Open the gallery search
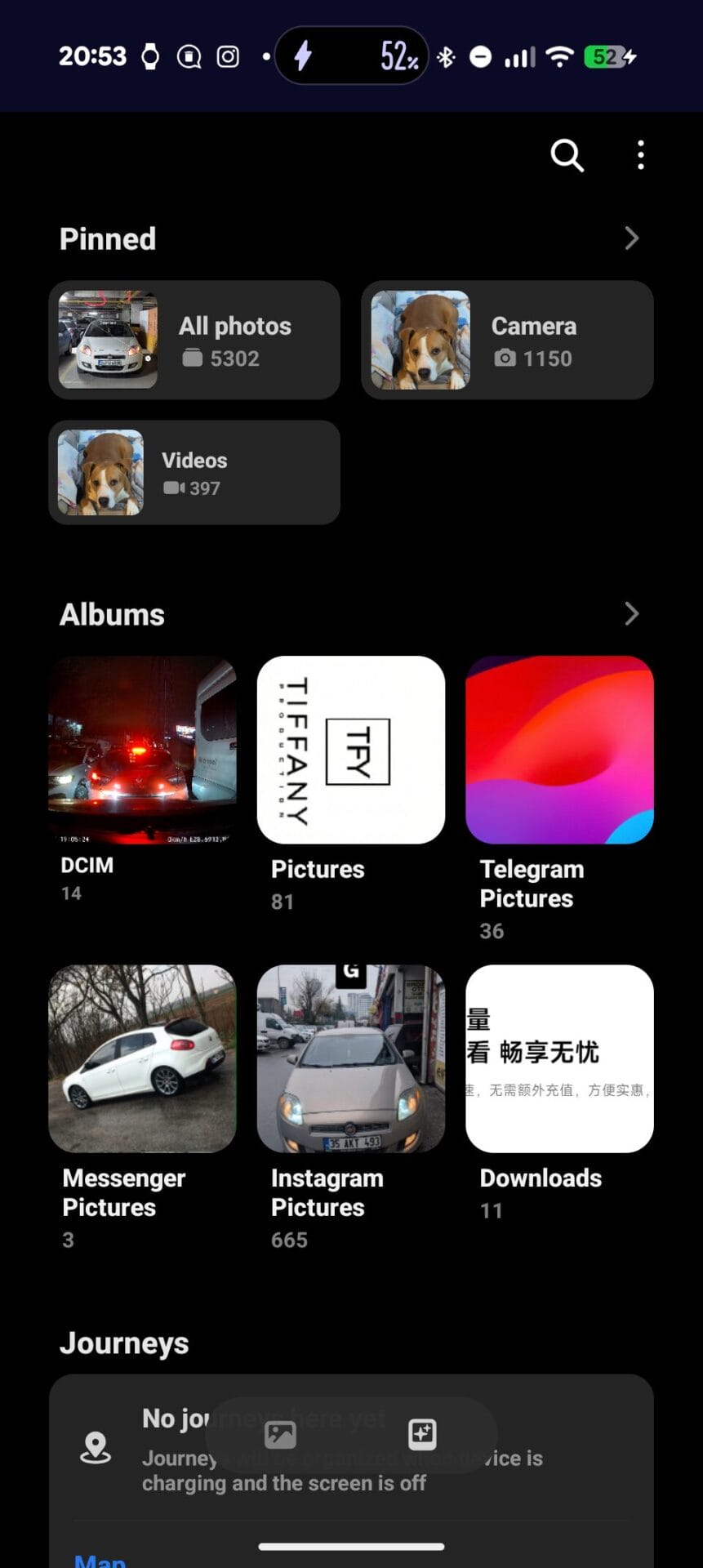703x1568 pixels. 567,155
